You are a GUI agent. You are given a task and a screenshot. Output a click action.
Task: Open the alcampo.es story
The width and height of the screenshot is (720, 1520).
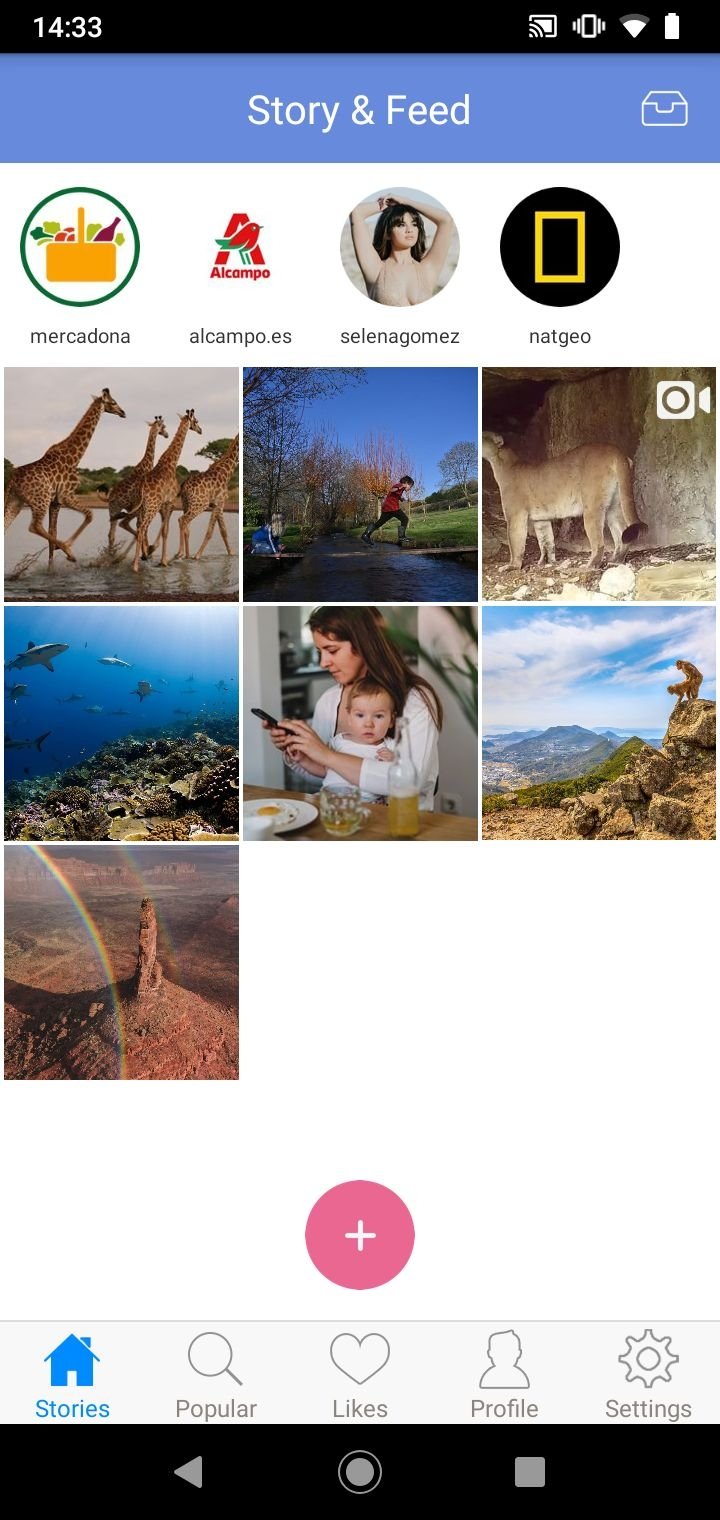(x=240, y=247)
